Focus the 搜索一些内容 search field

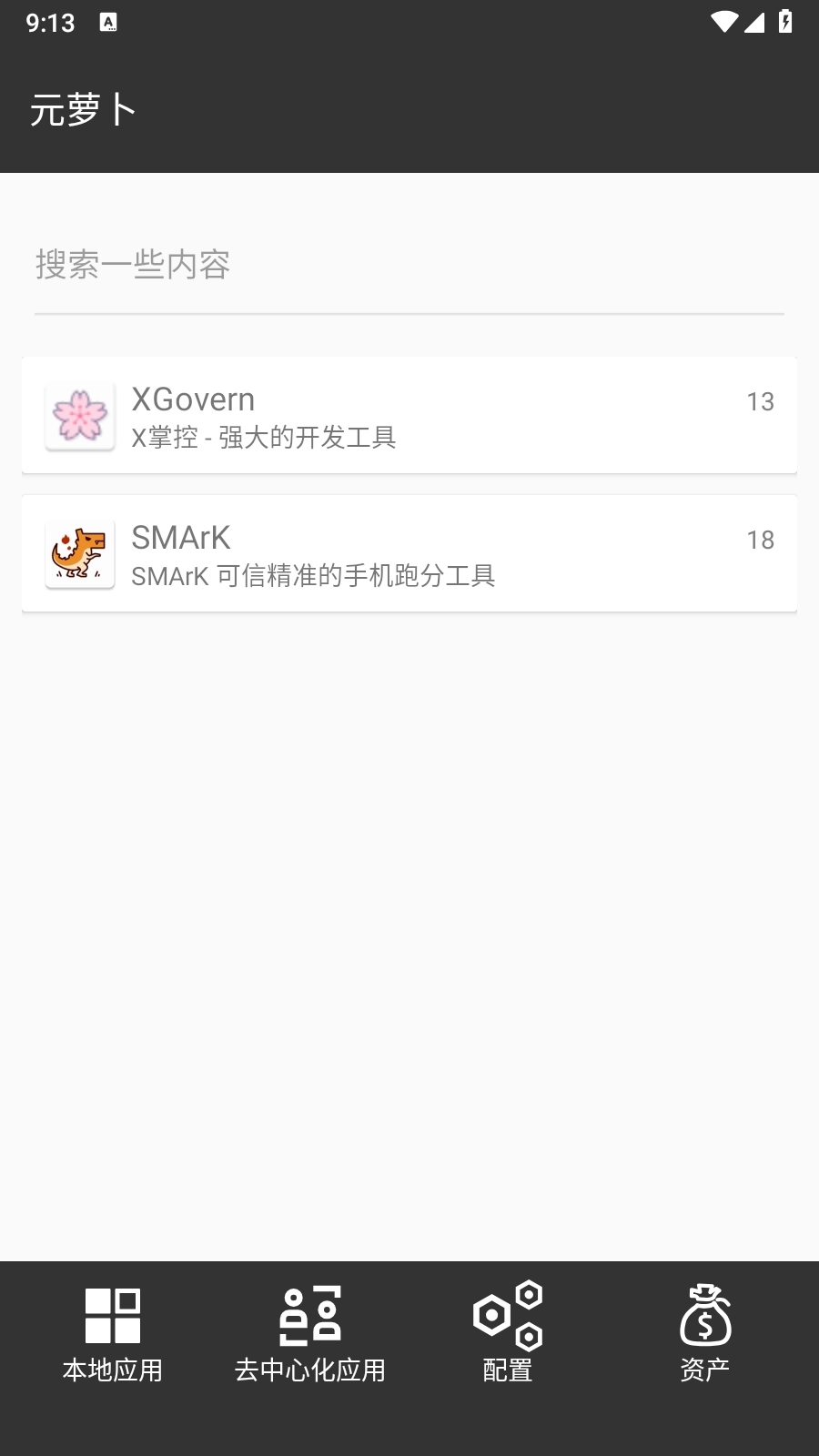click(409, 266)
